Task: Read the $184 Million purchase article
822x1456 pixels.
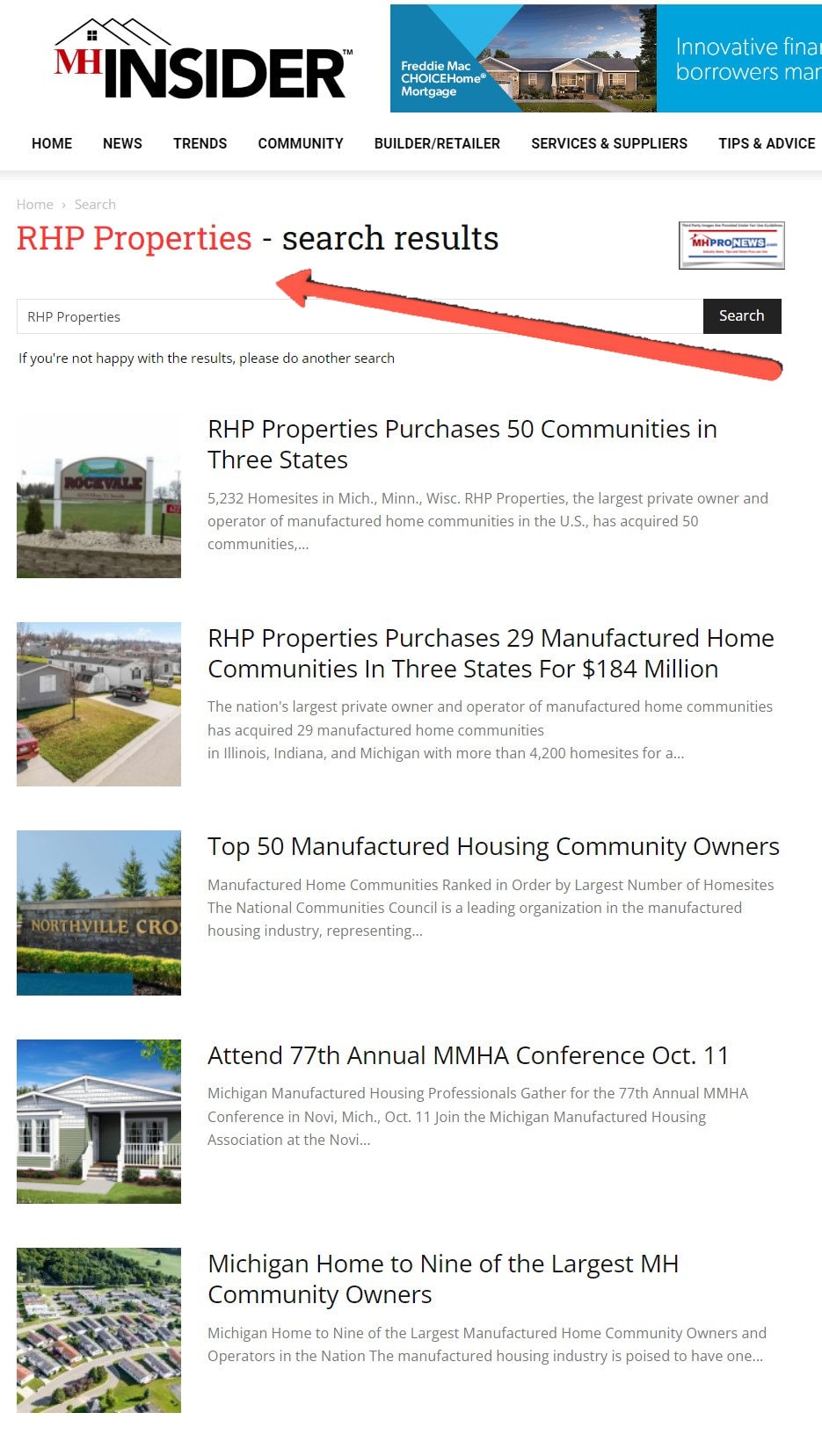Action: point(491,653)
